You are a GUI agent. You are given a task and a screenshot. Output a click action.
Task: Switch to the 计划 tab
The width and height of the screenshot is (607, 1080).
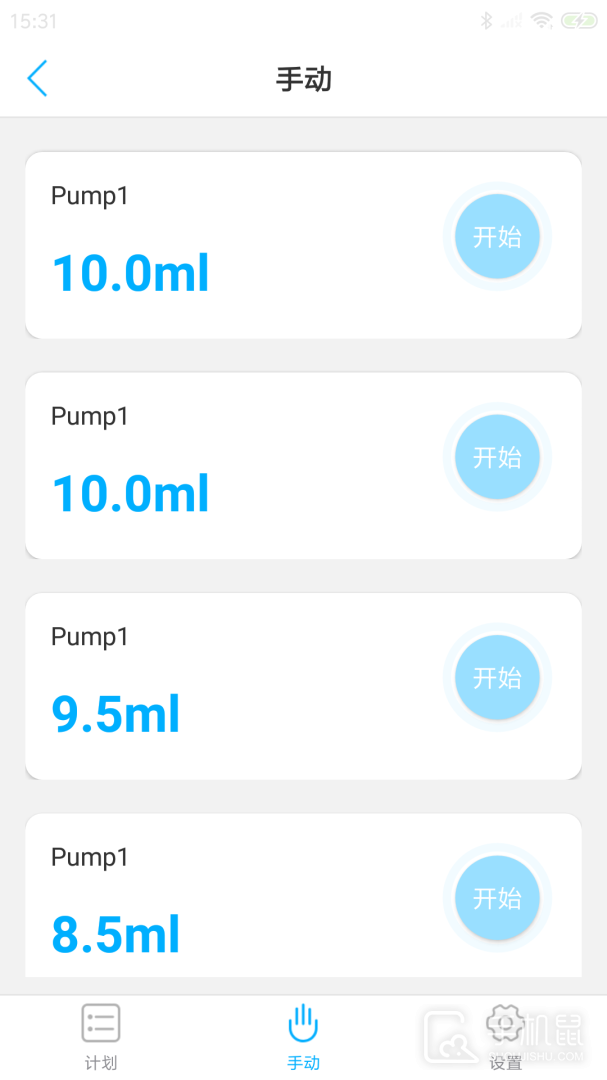101,1035
